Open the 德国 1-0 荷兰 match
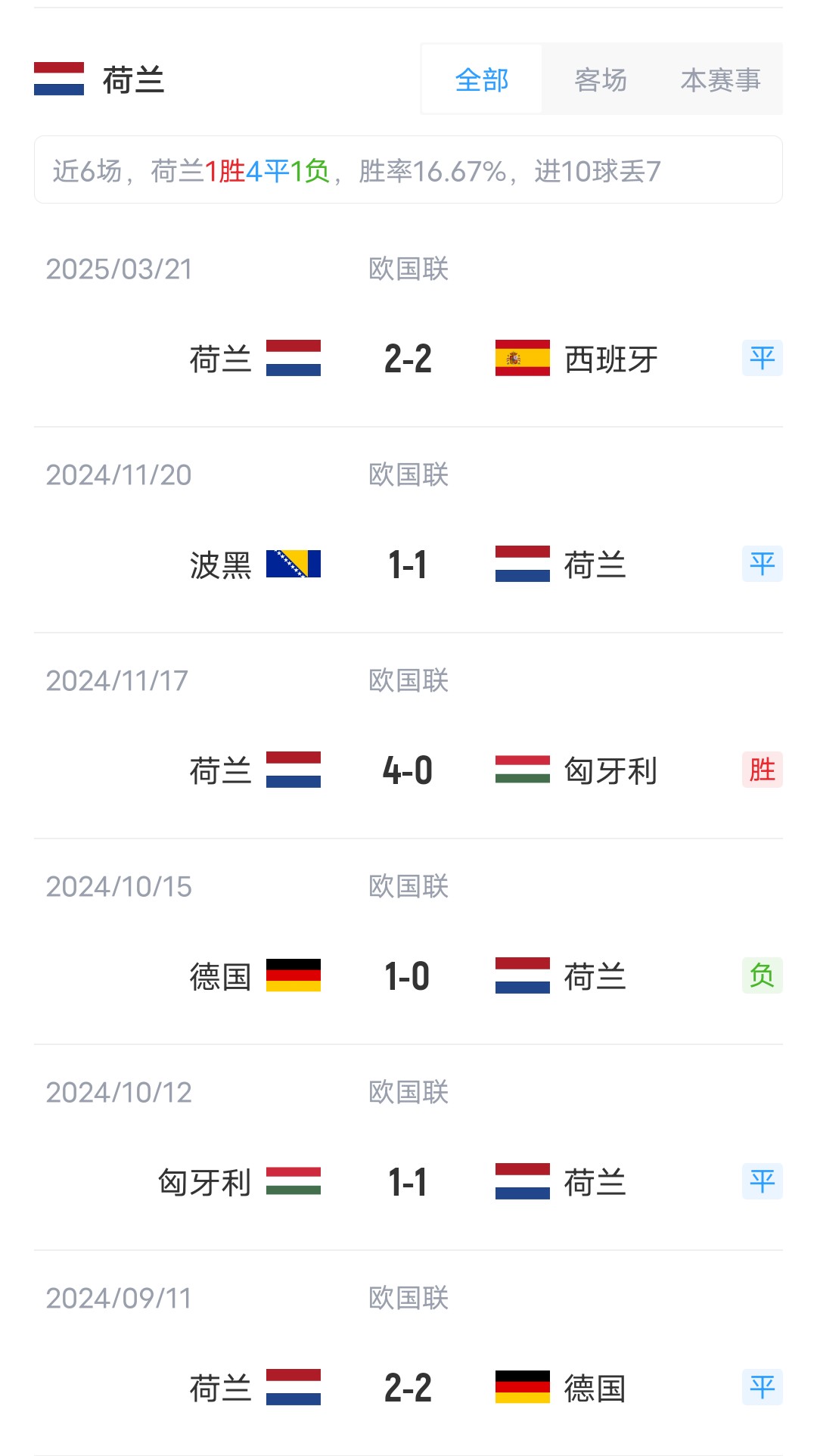 click(408, 976)
